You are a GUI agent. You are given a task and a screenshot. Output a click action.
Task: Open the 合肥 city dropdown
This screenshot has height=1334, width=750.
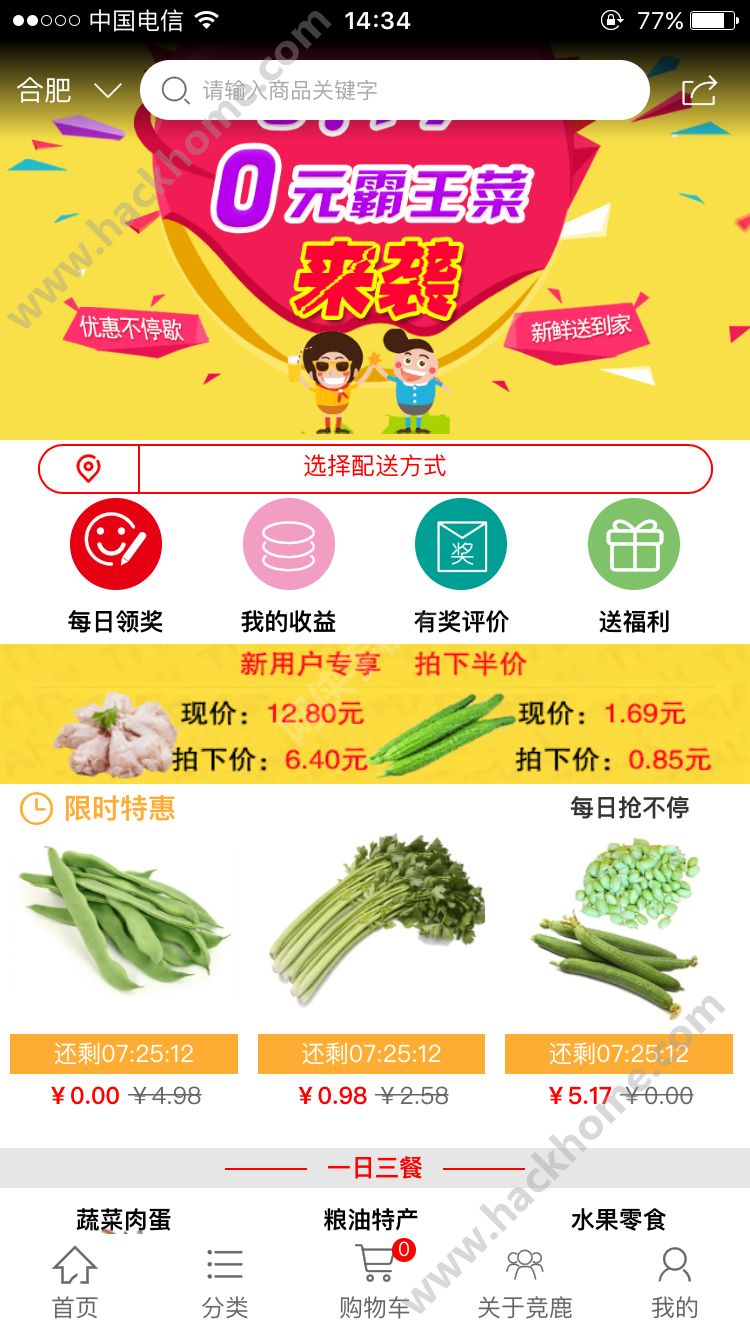point(68,91)
